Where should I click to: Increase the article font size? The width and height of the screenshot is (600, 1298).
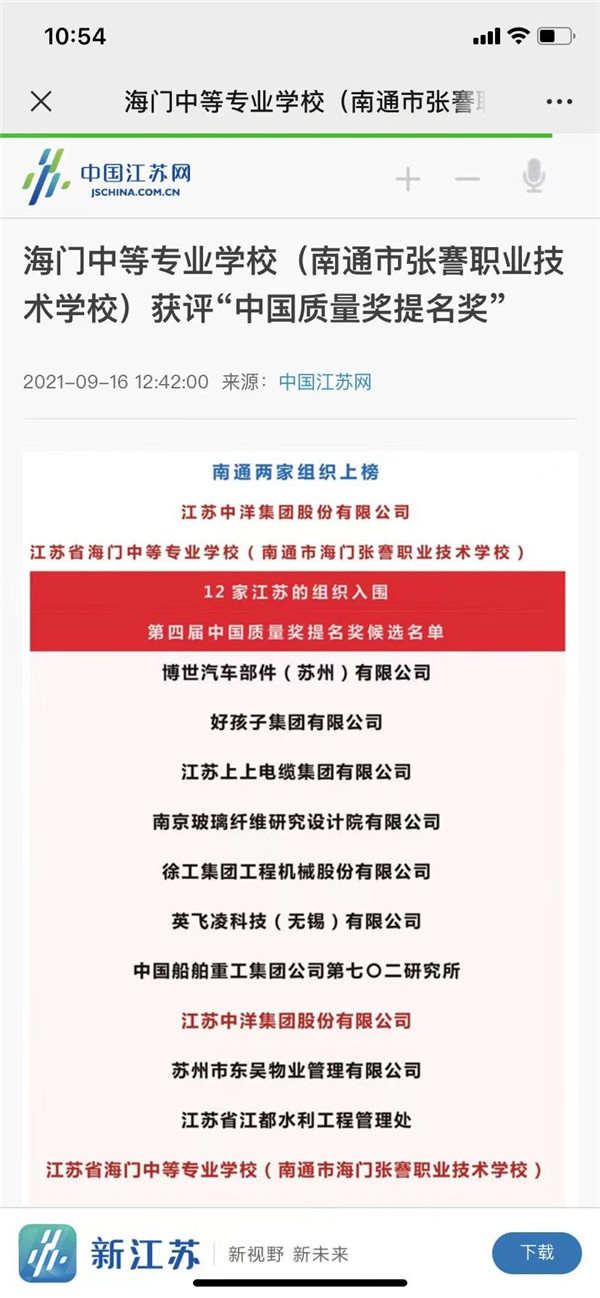pos(407,179)
